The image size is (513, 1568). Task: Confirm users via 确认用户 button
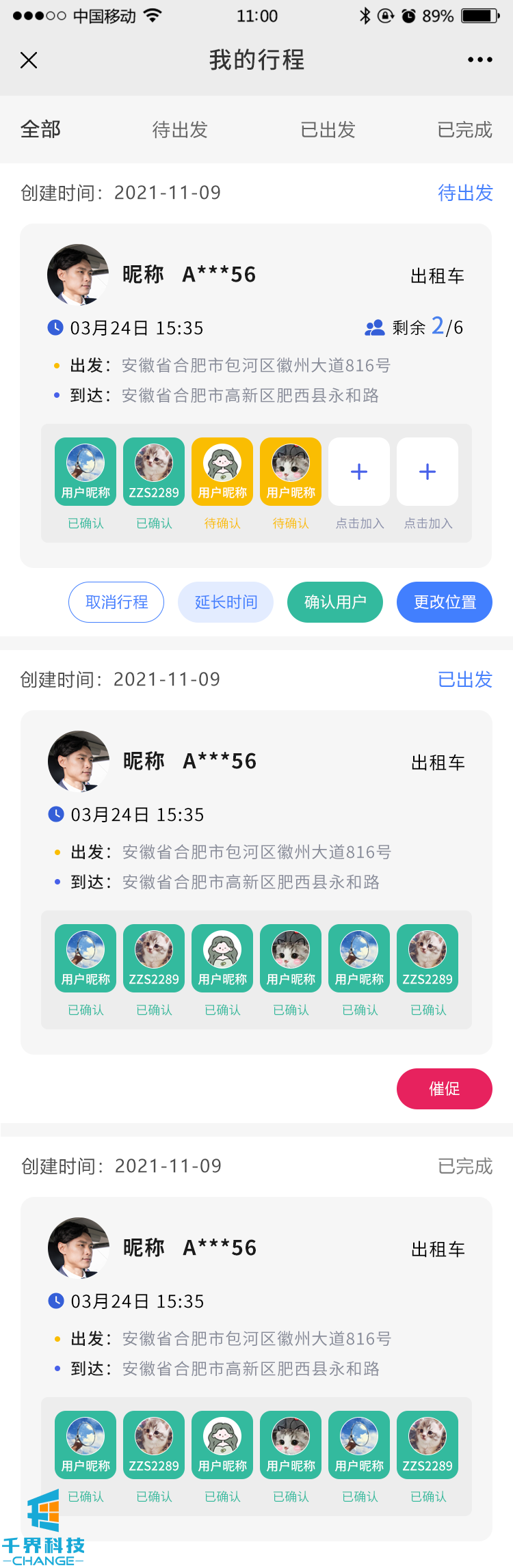point(335,602)
